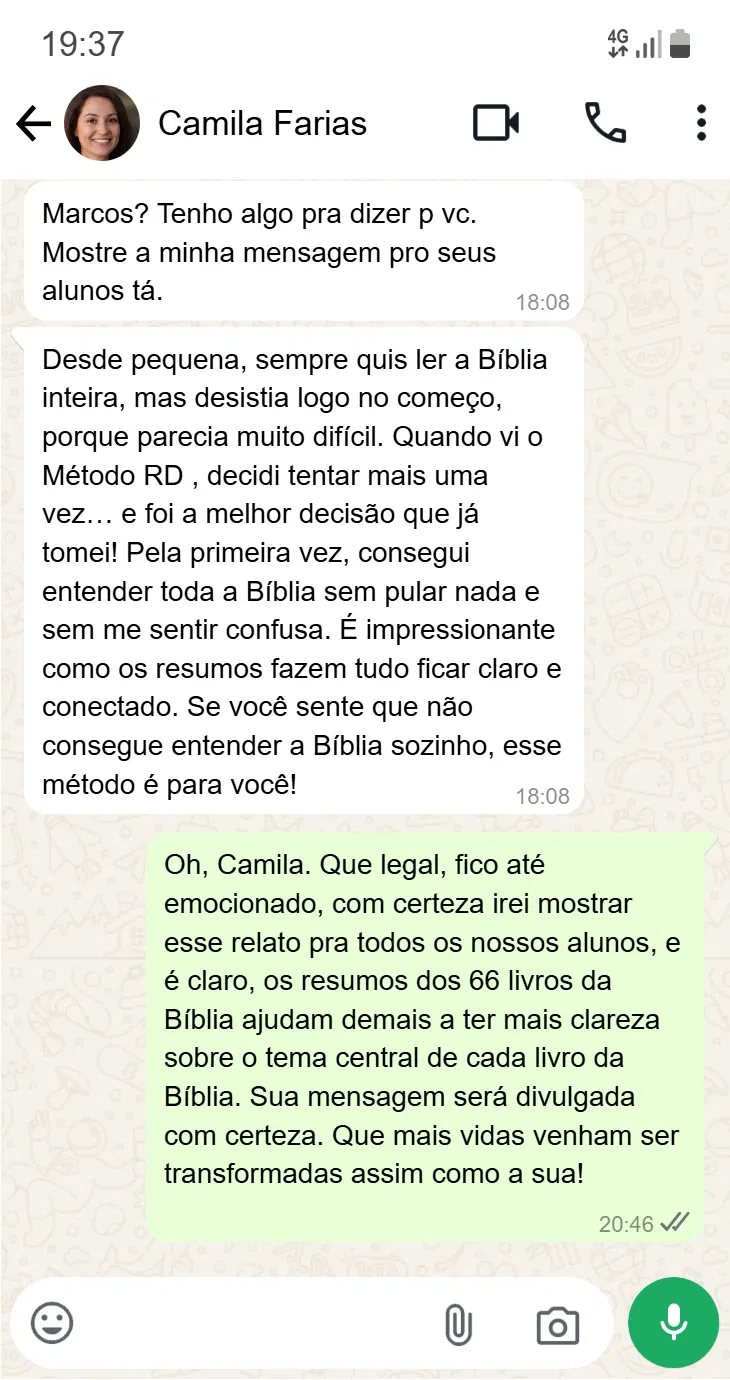
Task: Start a voice call with Camila
Action: (x=605, y=123)
